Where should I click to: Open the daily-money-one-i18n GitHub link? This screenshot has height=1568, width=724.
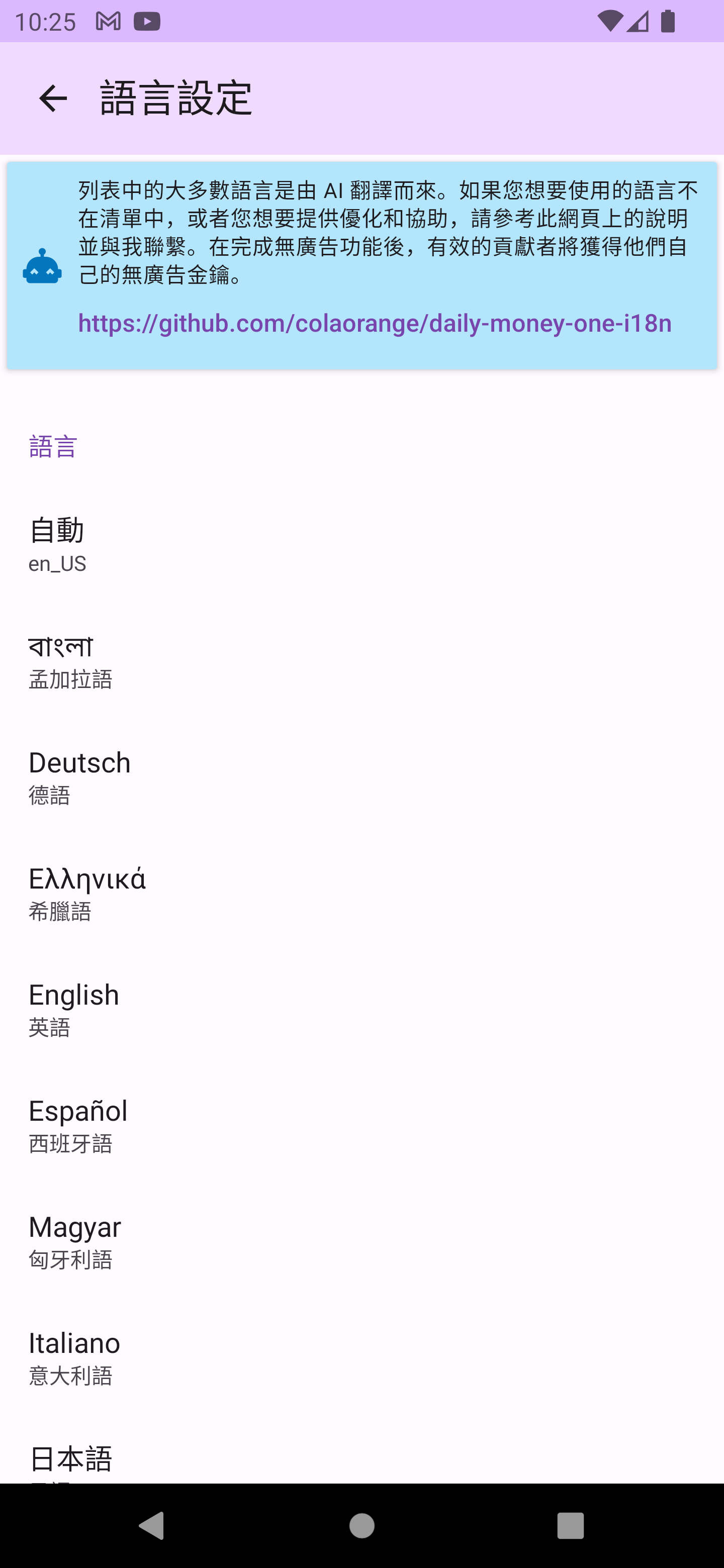point(375,323)
